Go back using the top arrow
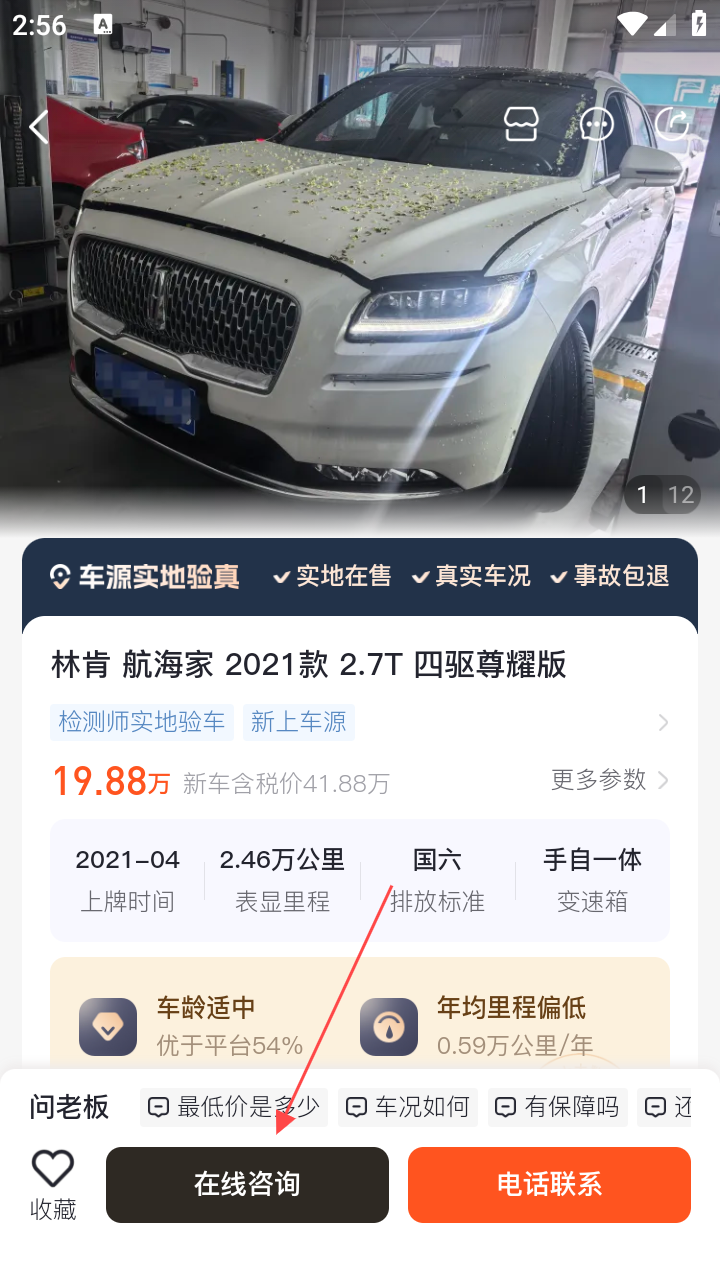Viewport: 720px width, 1280px height. 38,127
